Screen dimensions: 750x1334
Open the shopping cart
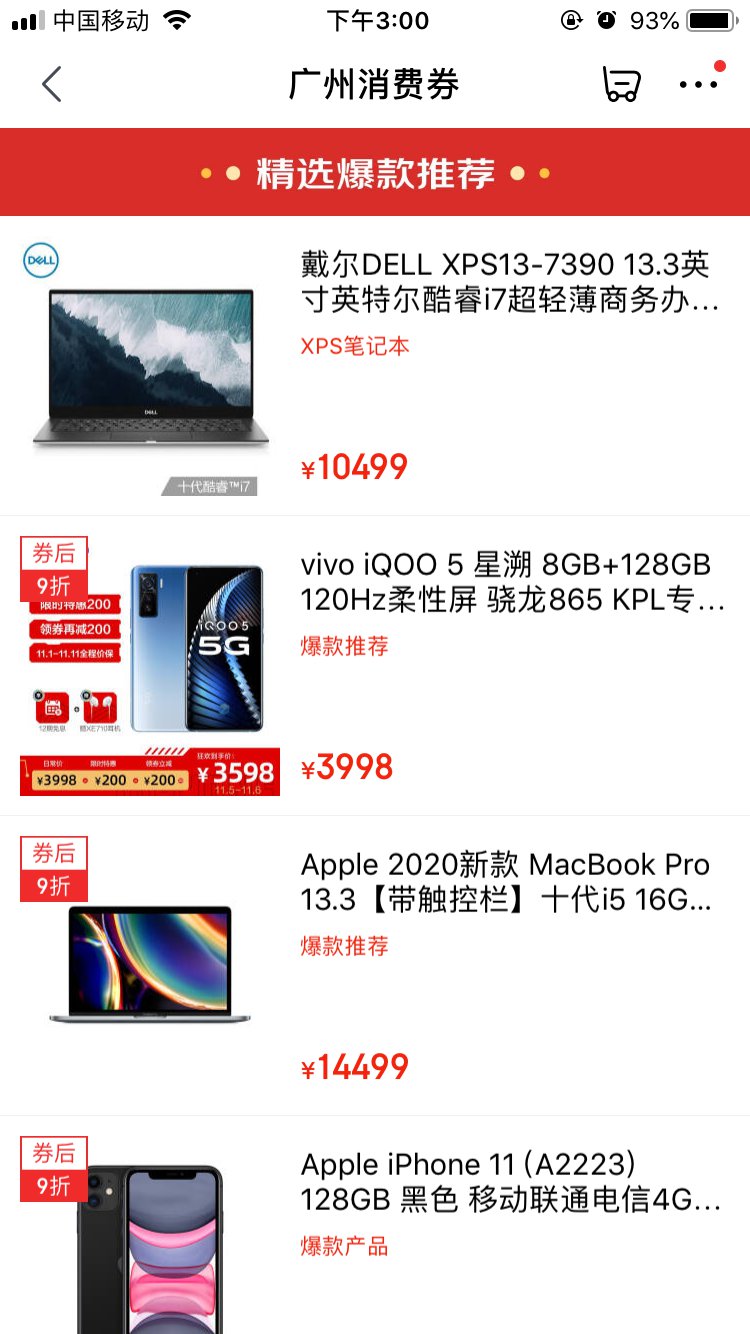tap(620, 84)
